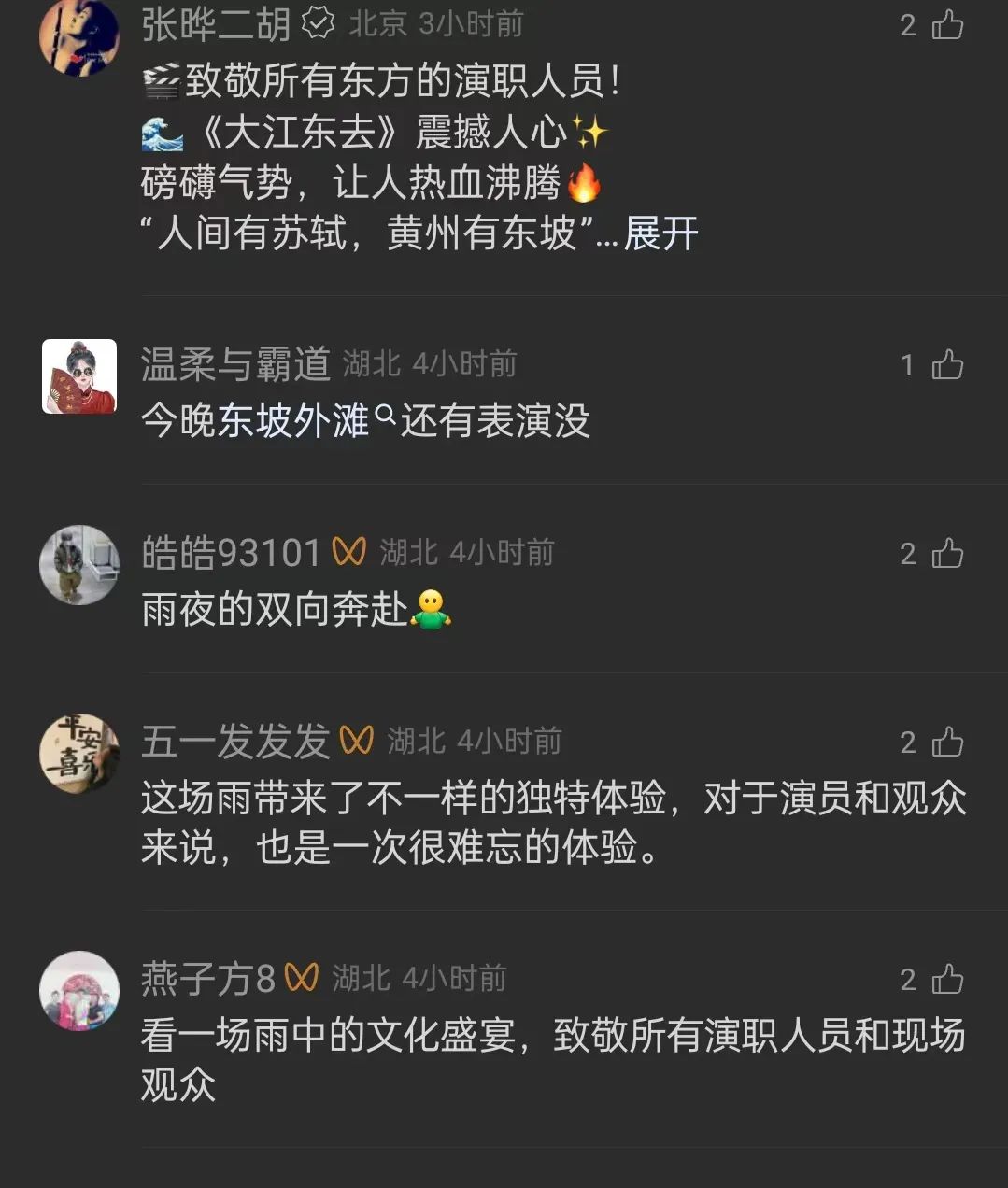This screenshot has width=1008, height=1188.
Task: View 皓皓93101's profile picture
Action: click(x=79, y=565)
